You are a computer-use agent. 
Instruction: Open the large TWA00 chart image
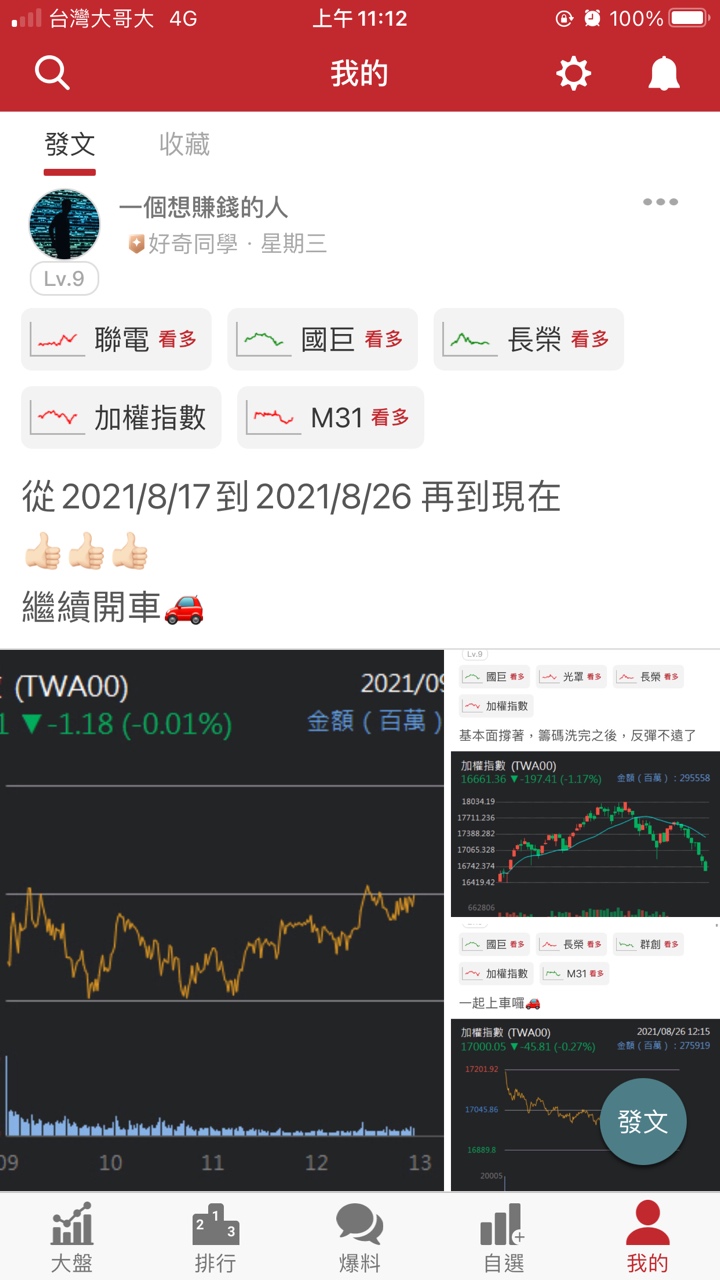(x=222, y=920)
